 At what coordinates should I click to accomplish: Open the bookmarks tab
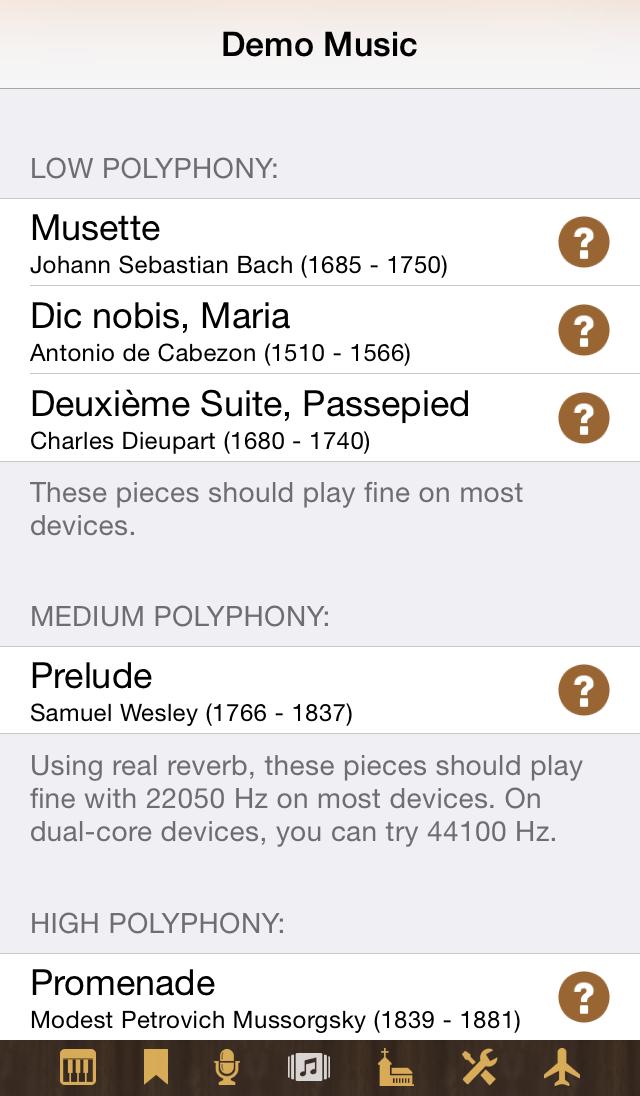pyautogui.click(x=155, y=1068)
